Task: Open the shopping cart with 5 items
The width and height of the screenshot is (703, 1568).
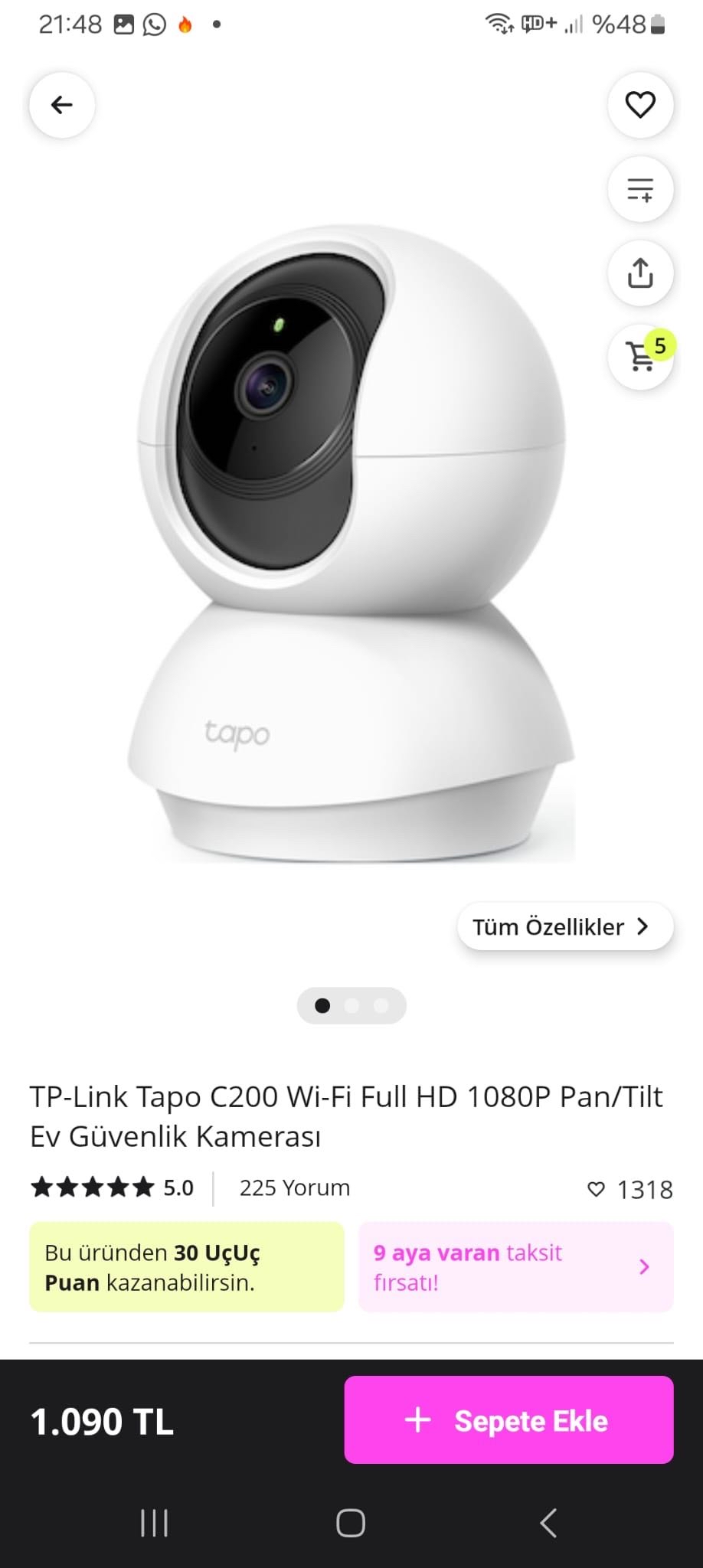Action: click(640, 357)
